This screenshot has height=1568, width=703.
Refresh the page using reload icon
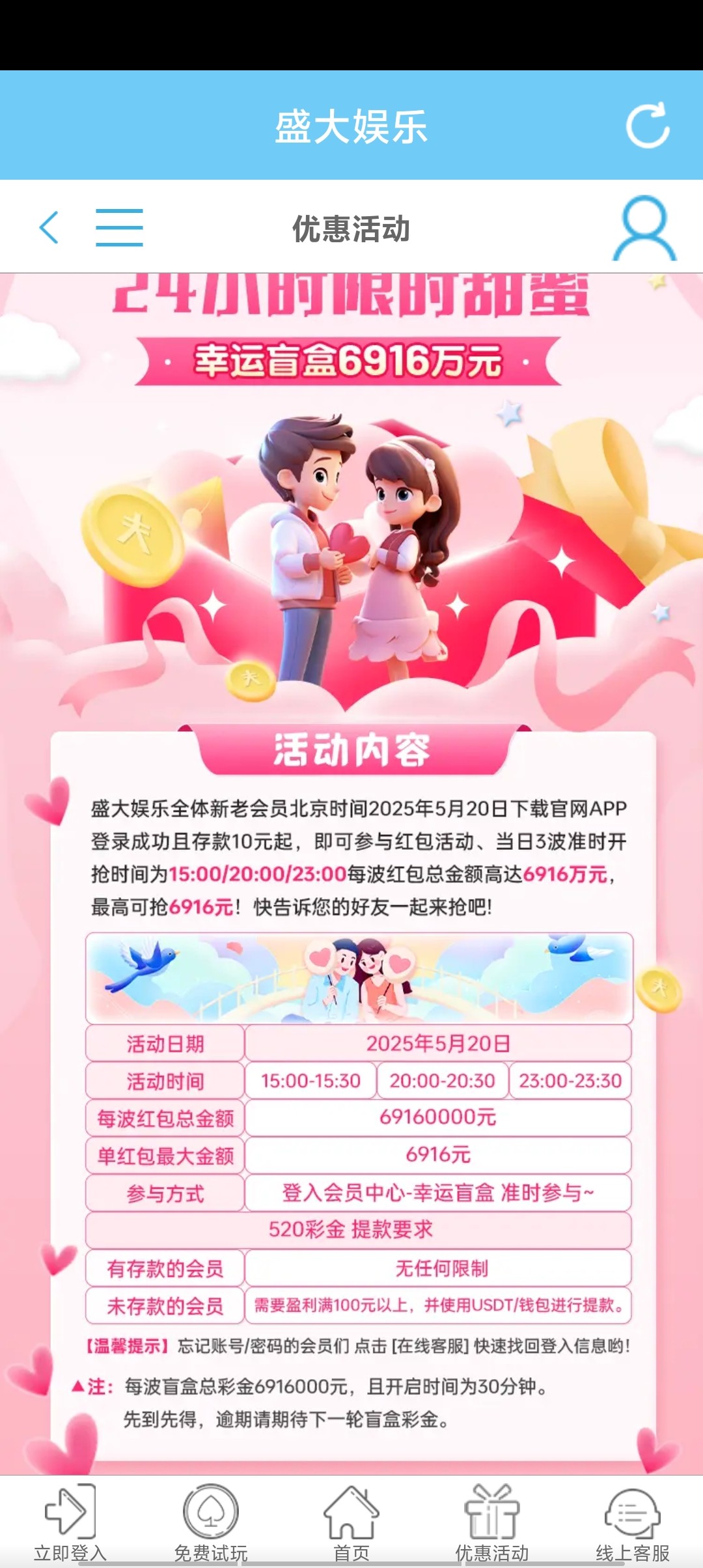(x=647, y=125)
